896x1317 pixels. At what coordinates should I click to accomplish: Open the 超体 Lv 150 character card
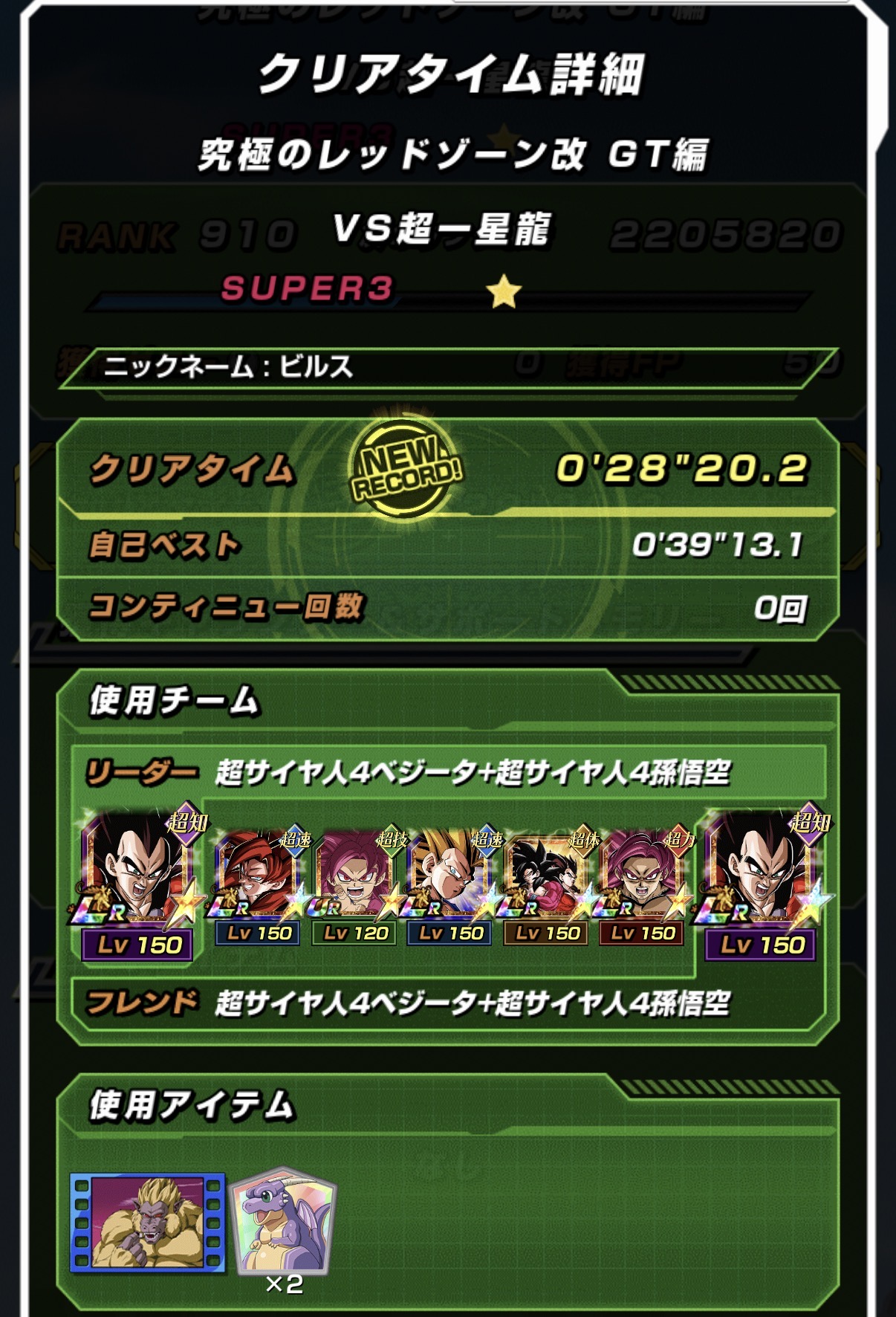(x=548, y=886)
